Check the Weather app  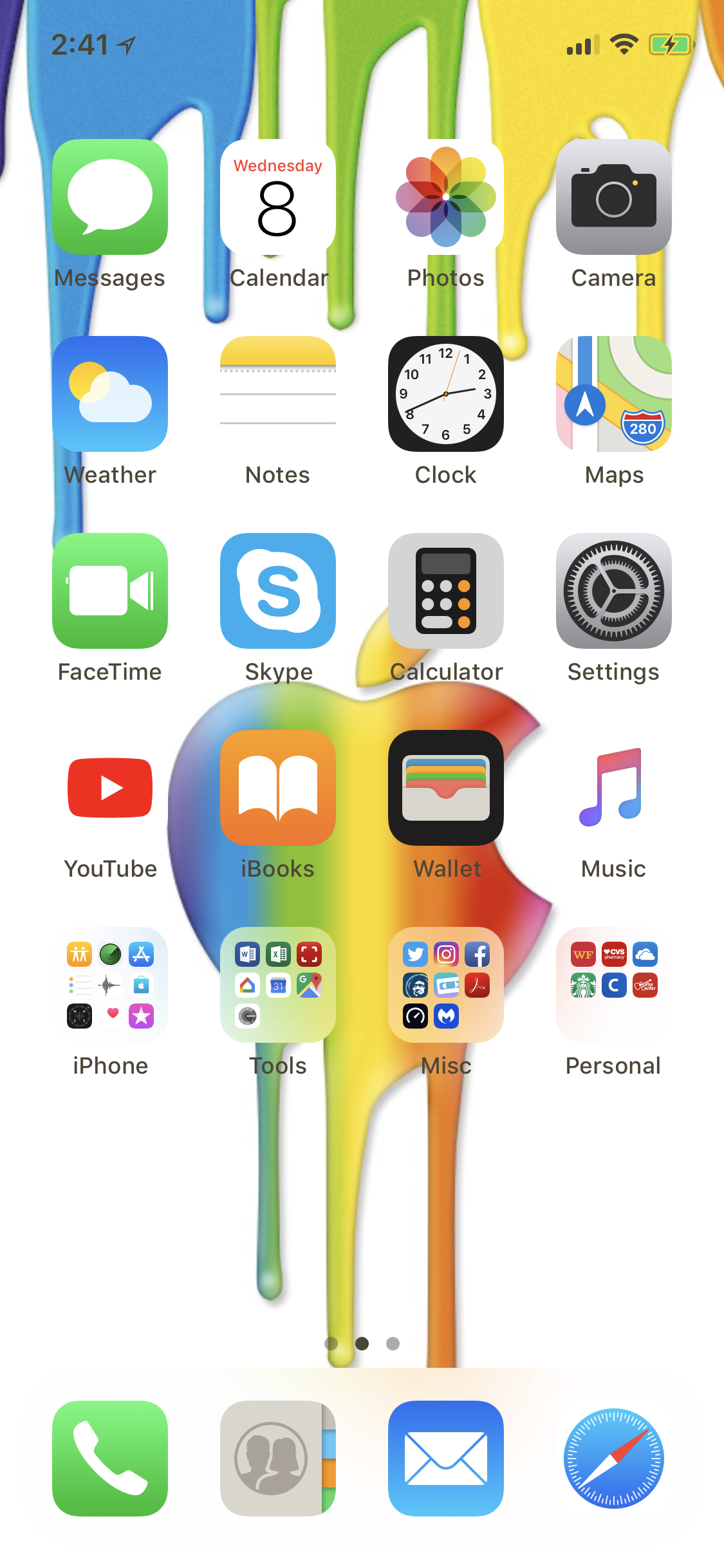point(110,394)
